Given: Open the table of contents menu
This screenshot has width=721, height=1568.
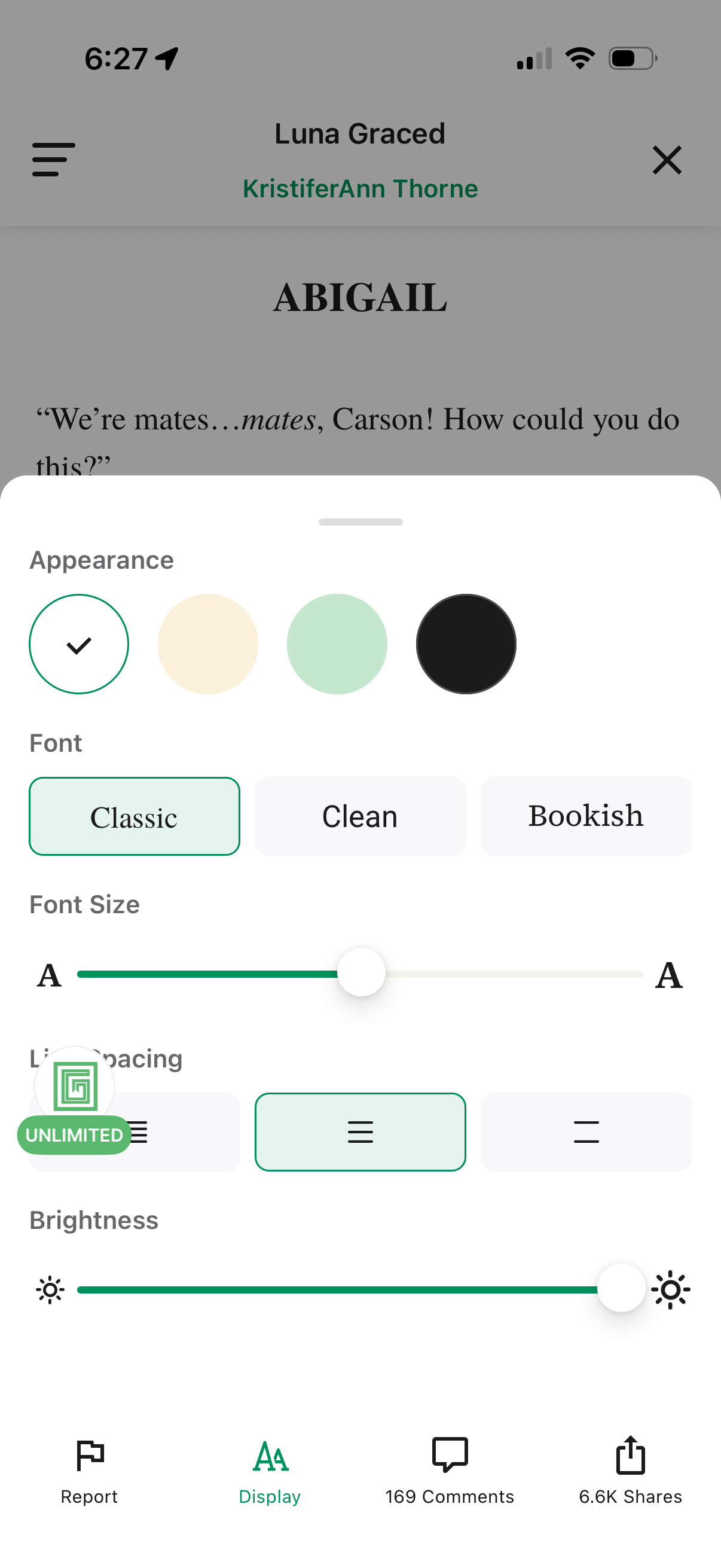Looking at the screenshot, I should click(x=54, y=160).
